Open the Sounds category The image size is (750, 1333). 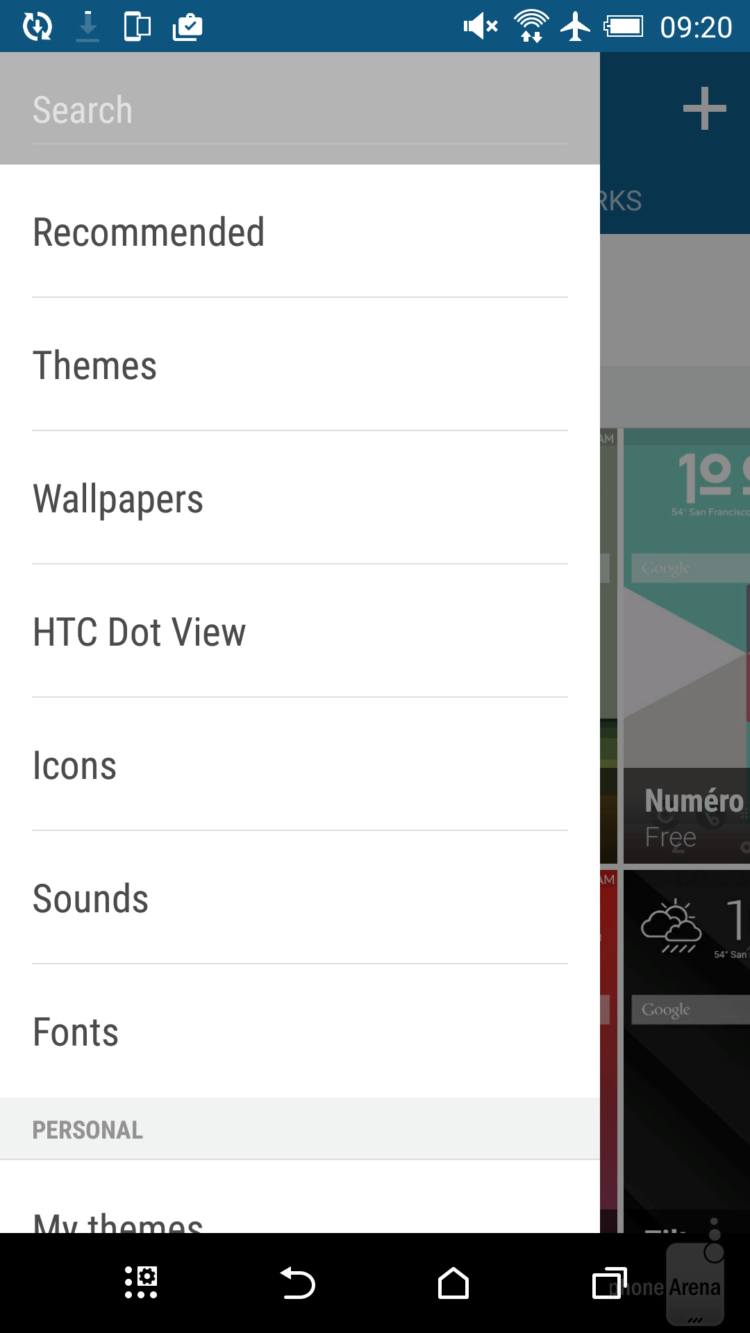point(300,898)
